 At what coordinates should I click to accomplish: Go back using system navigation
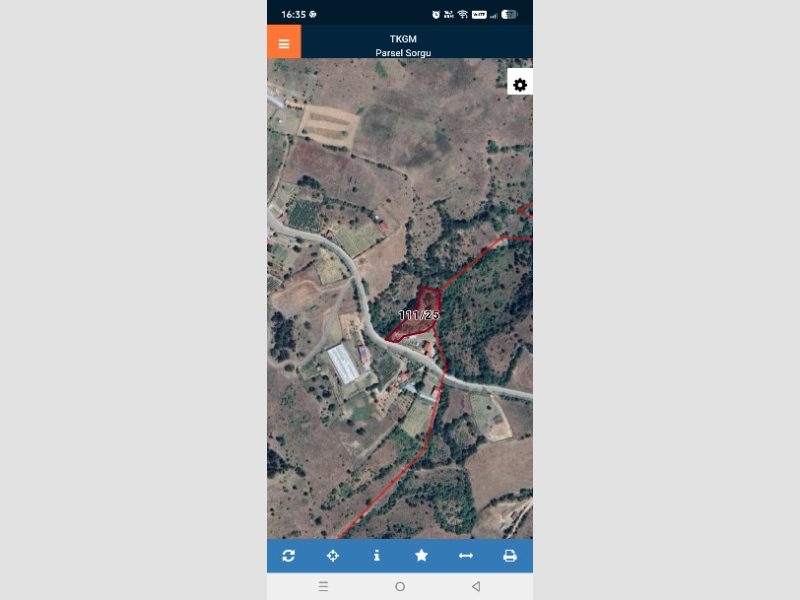476,586
